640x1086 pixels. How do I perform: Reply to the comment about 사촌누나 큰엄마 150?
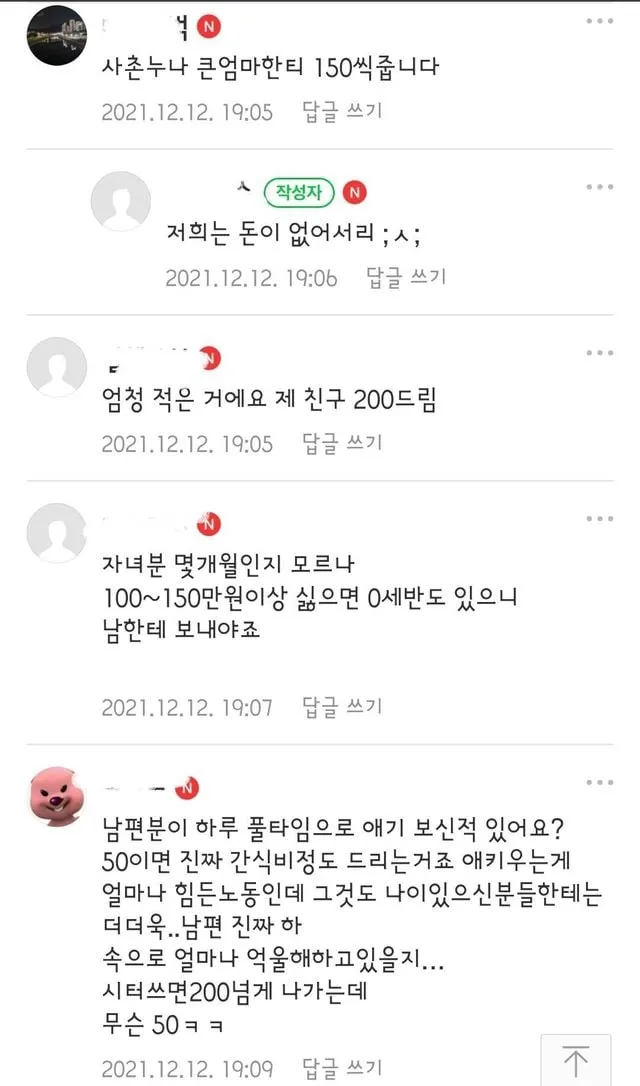tap(342, 112)
